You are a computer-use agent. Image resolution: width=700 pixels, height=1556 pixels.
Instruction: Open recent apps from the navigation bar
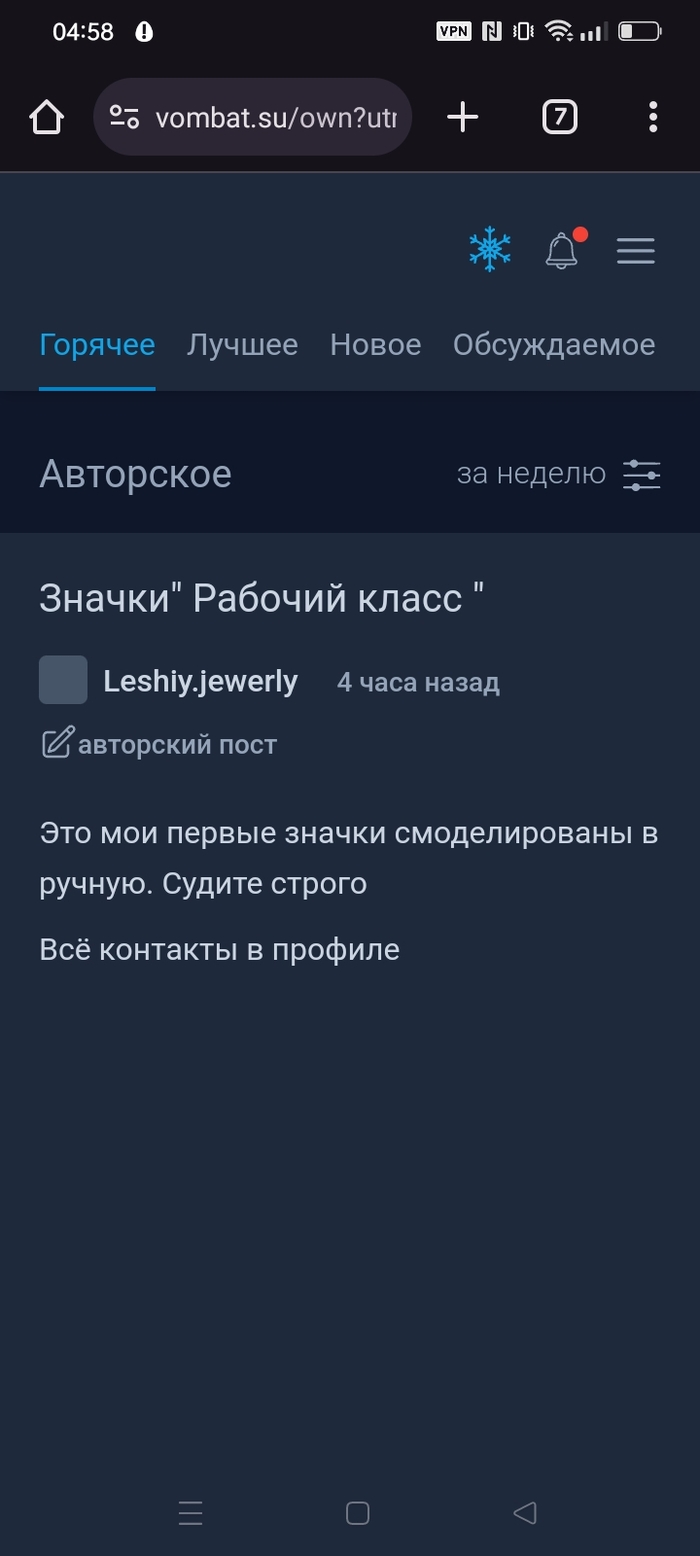point(191,1512)
